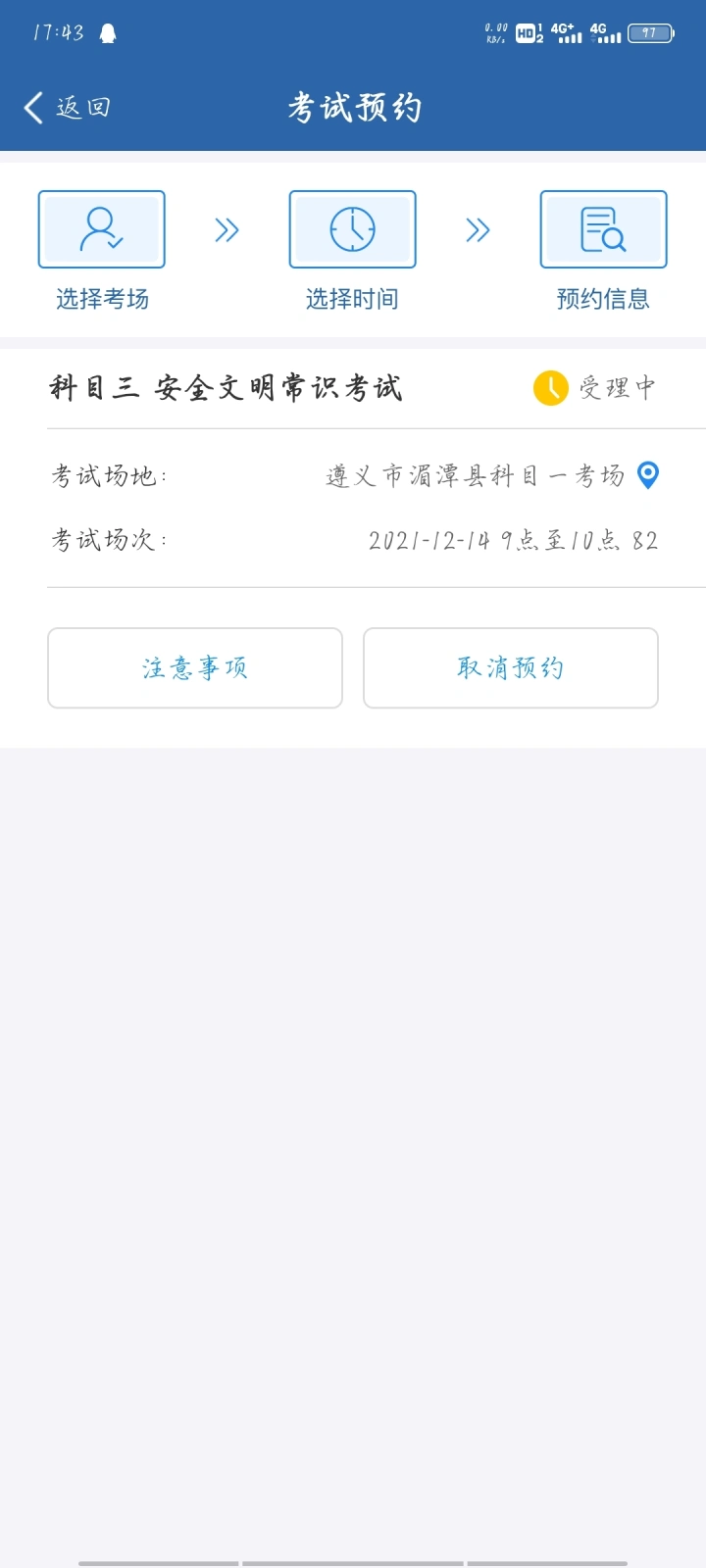This screenshot has height=1568, width=706.
Task: Tap 取消预约 to cancel the booking
Action: coord(511,668)
